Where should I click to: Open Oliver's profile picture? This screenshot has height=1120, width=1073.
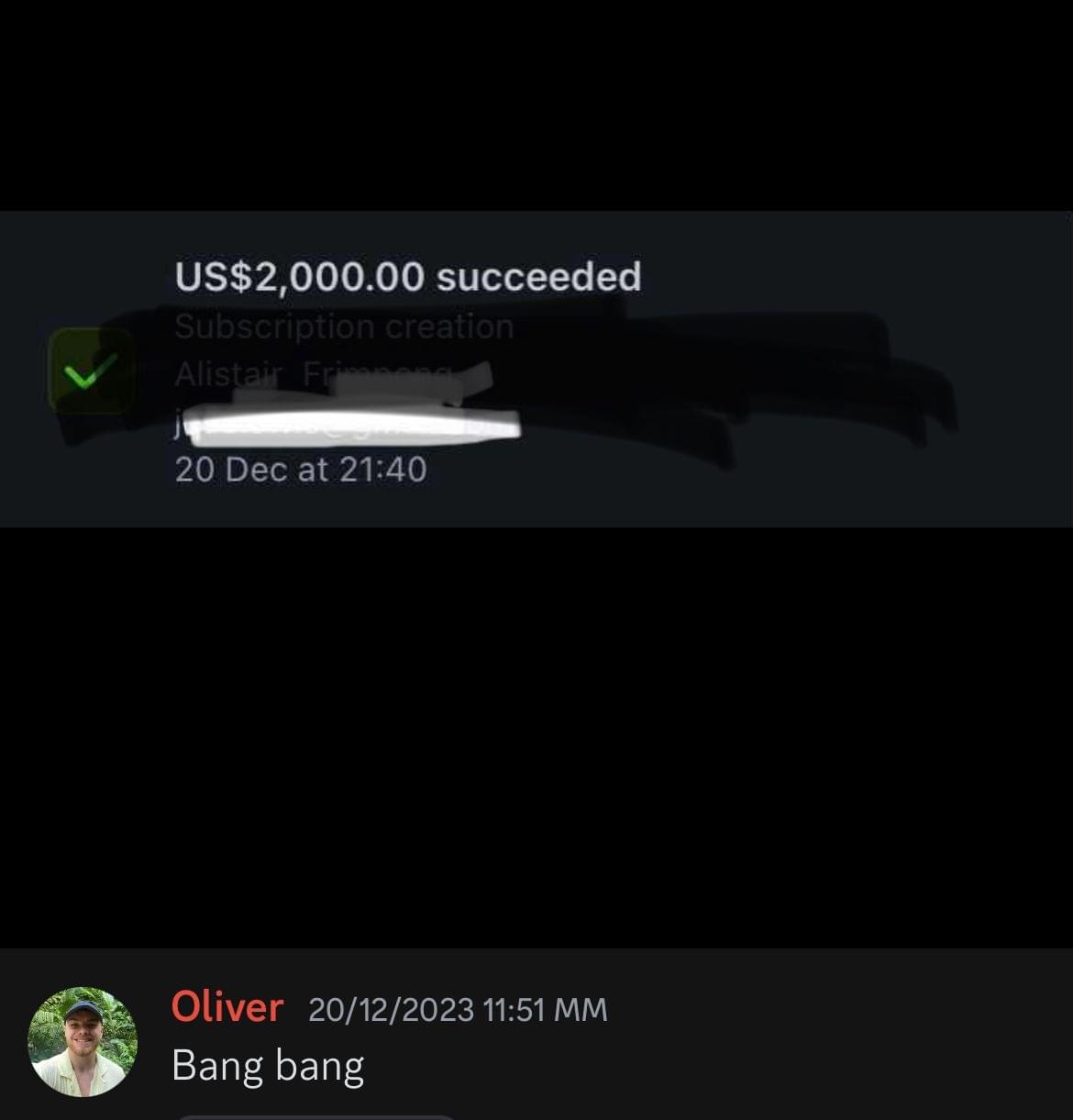[x=83, y=1041]
